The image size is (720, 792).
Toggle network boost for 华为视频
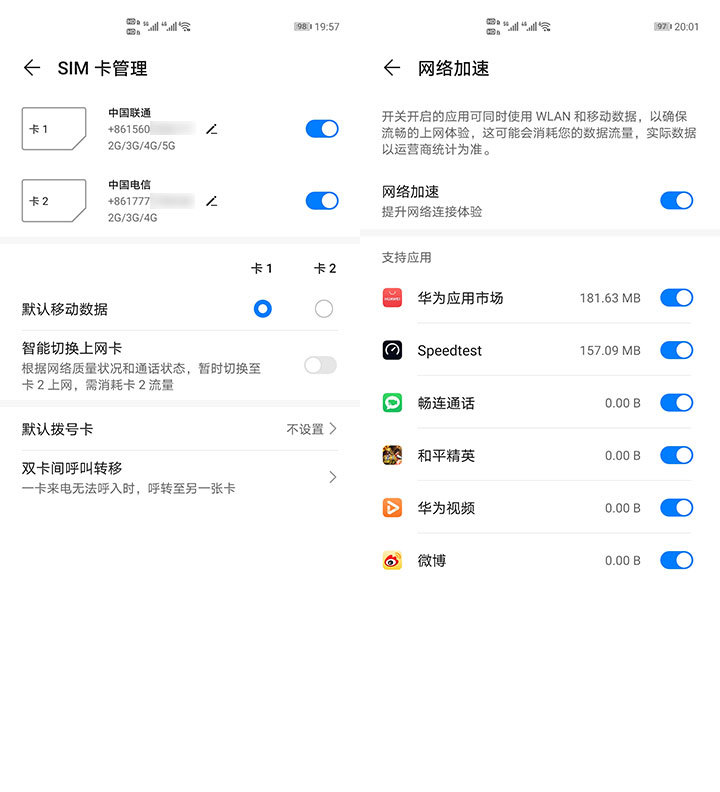click(676, 508)
